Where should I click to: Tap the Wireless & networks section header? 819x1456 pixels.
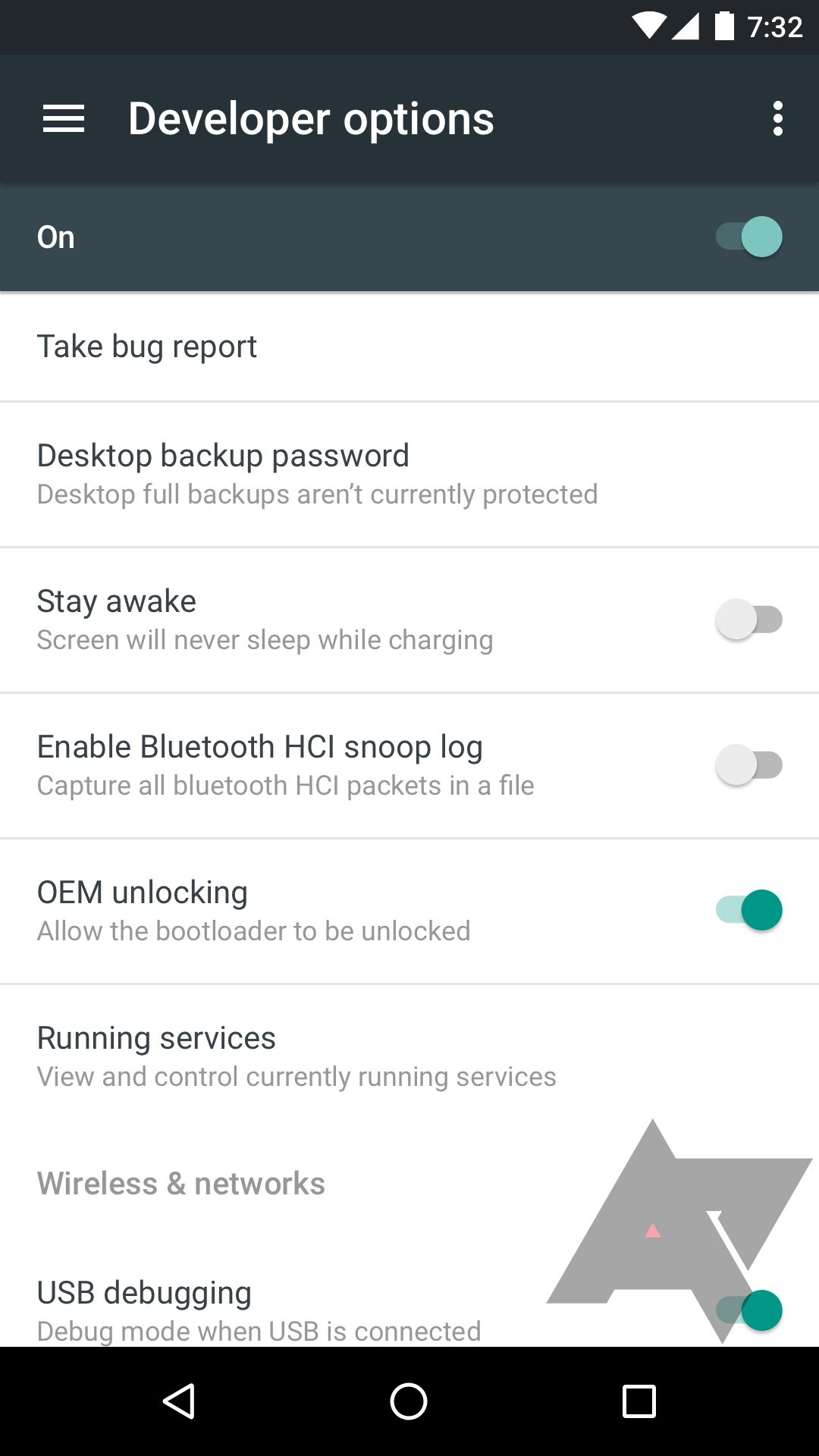point(180,1183)
